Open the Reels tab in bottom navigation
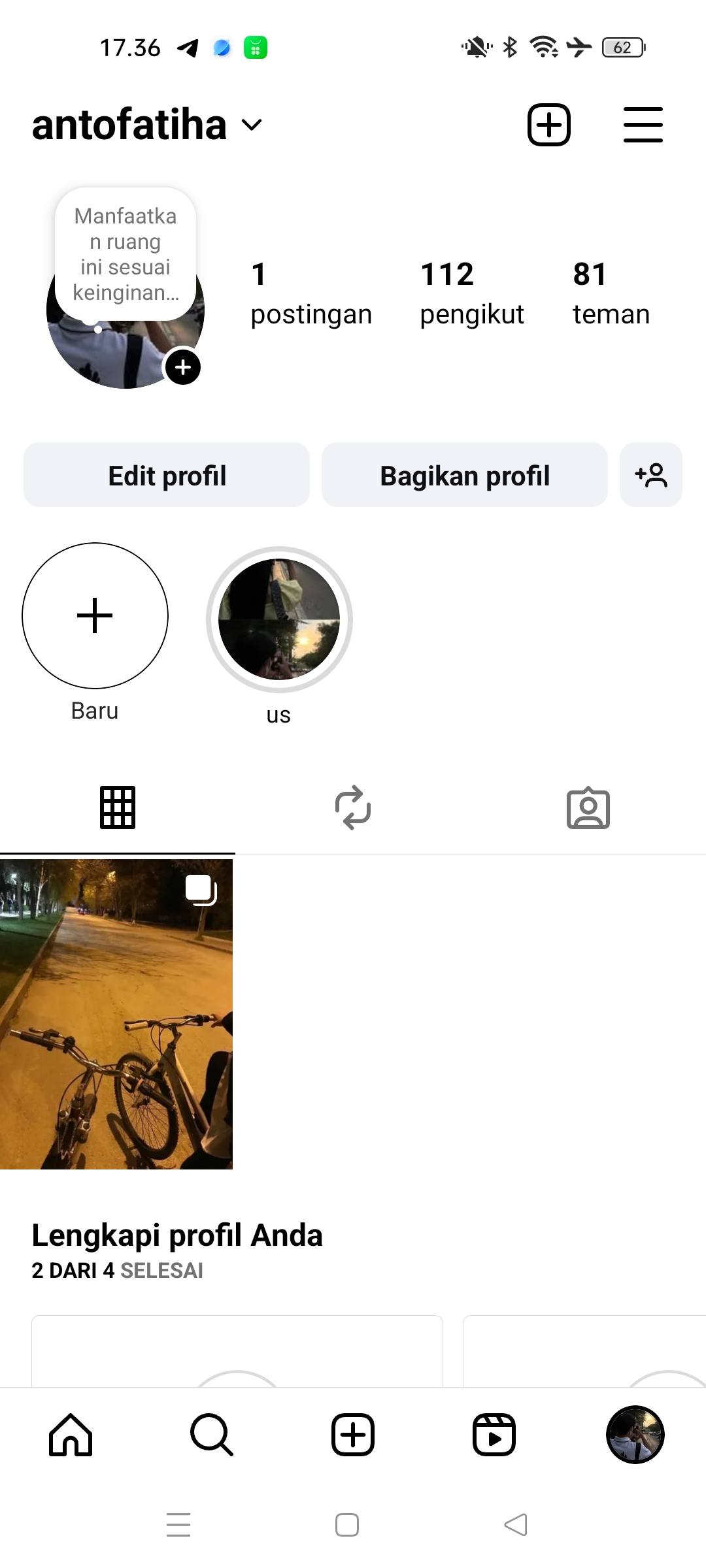 [x=494, y=1435]
